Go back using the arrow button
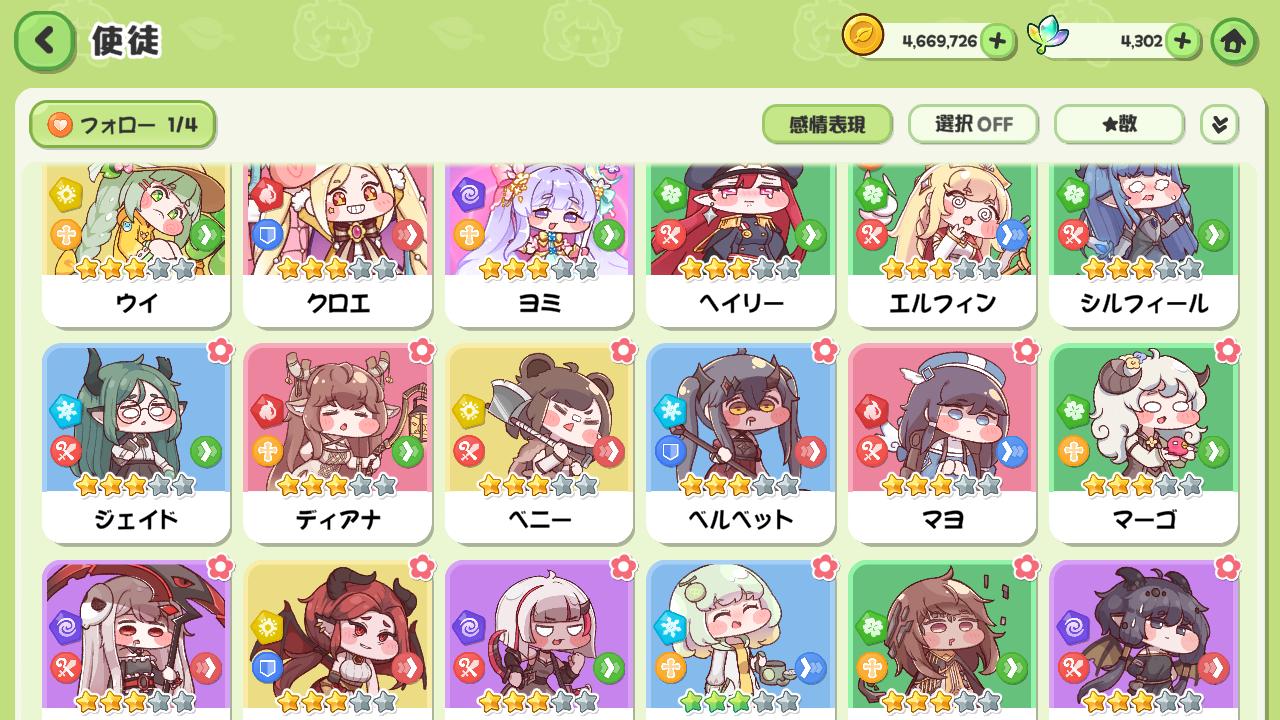1280x720 pixels. pyautogui.click(x=44, y=41)
